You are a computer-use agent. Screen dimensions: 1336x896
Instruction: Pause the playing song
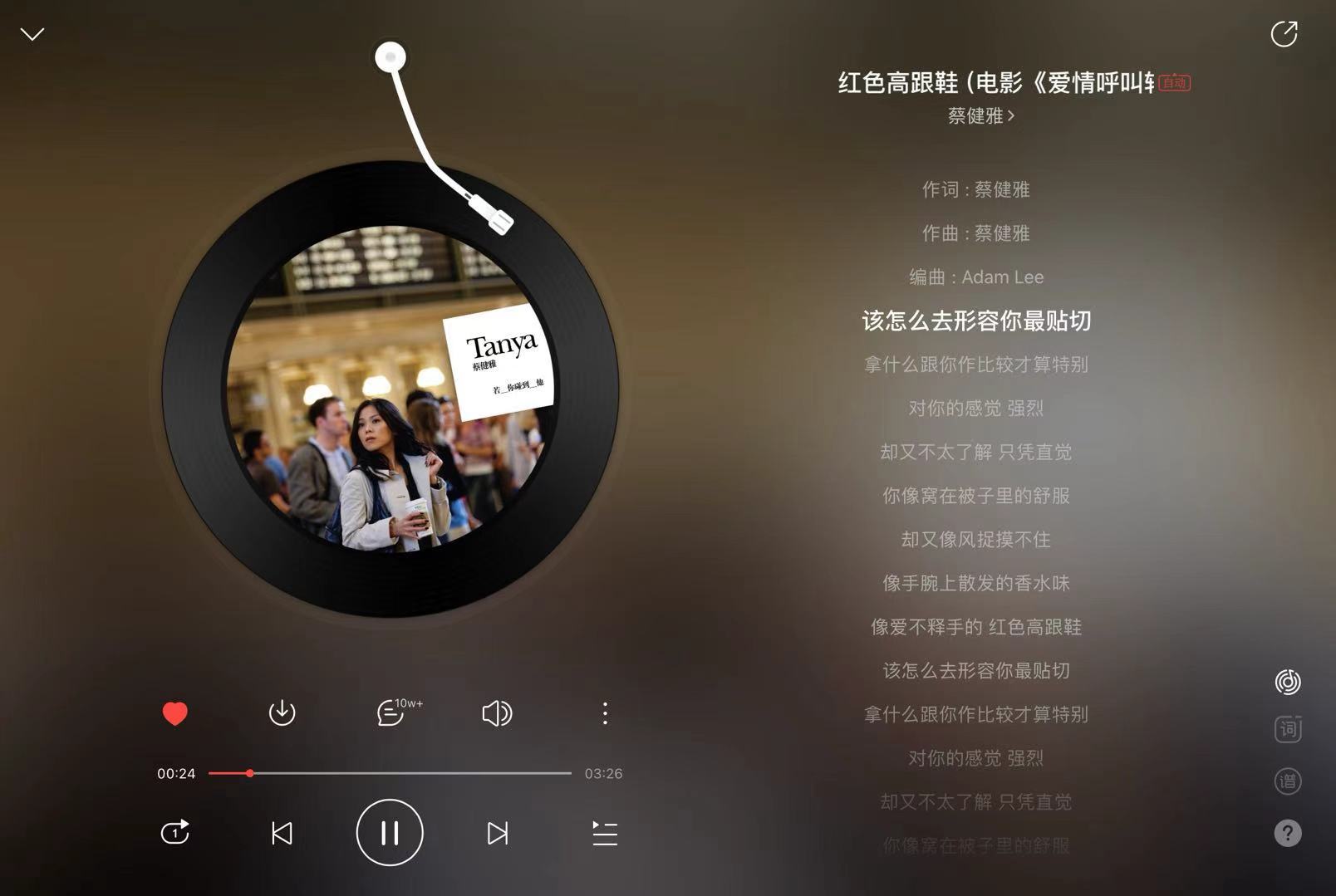[x=390, y=833]
